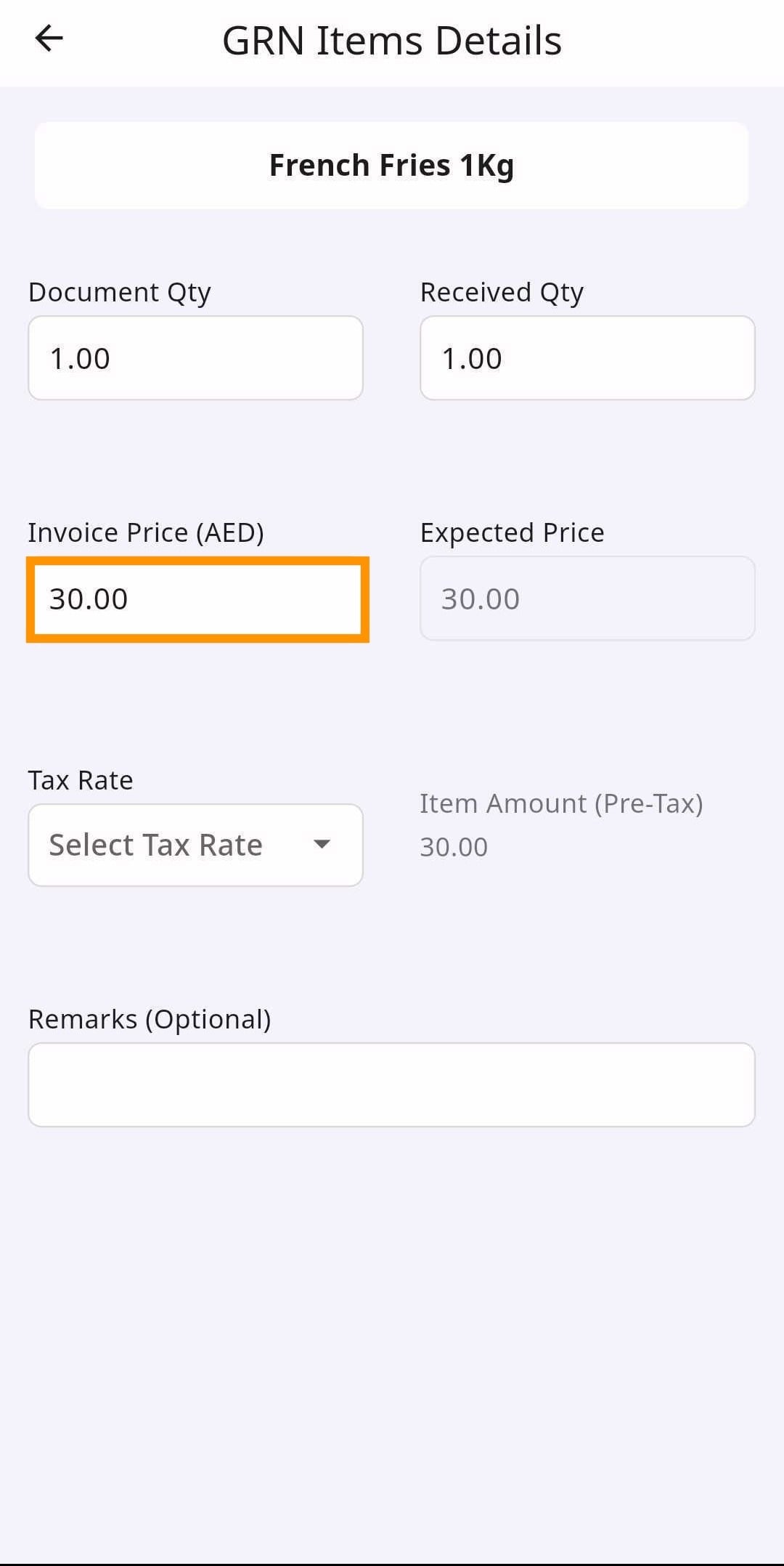
Task: Edit the Document Qty field
Action: tap(195, 358)
